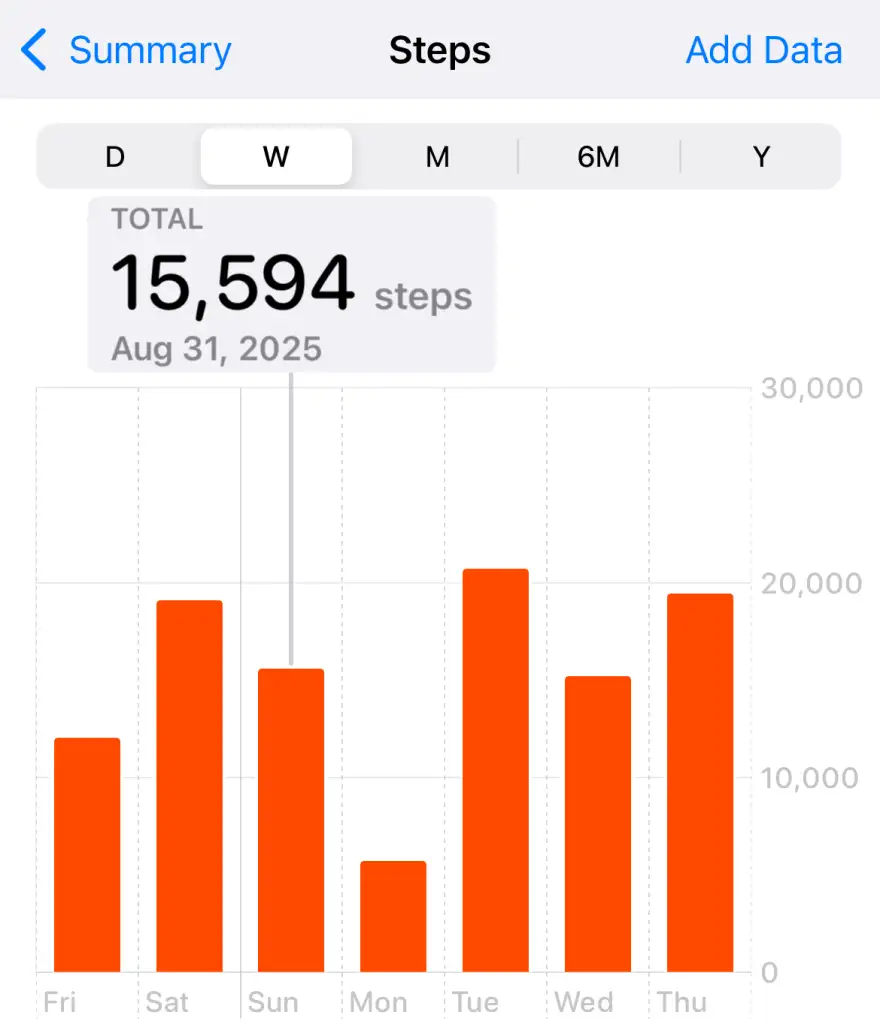The image size is (880, 1024).
Task: Tap the Sun steps bar
Action: tap(291, 820)
